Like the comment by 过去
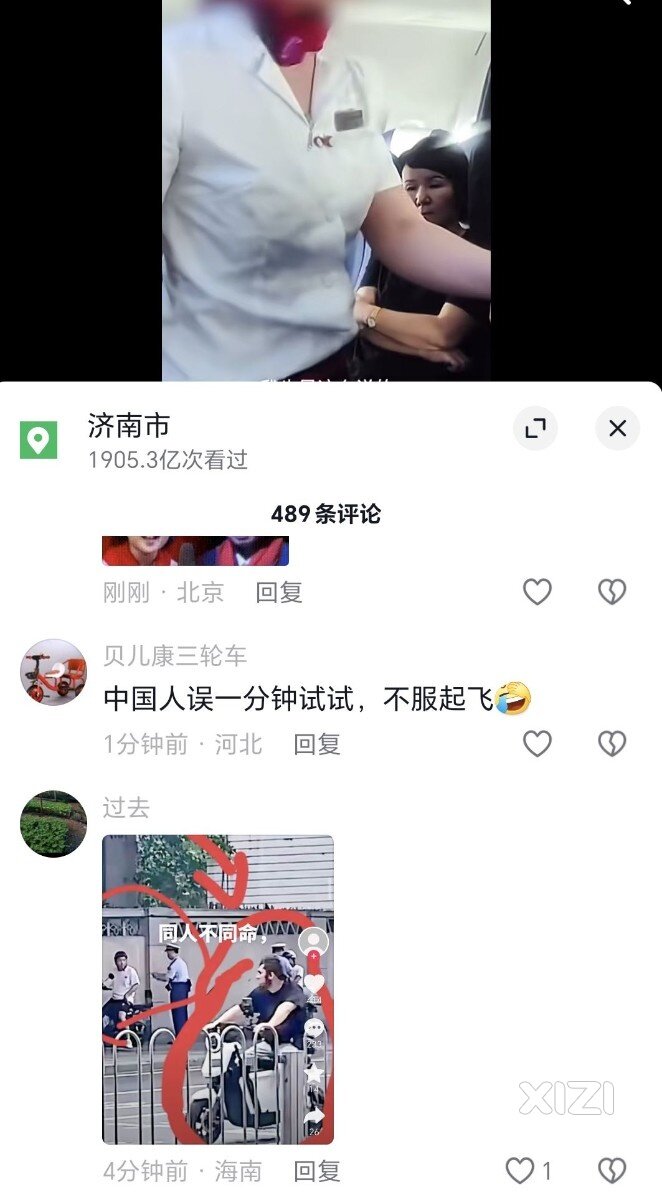662x1200 pixels. [520, 1170]
